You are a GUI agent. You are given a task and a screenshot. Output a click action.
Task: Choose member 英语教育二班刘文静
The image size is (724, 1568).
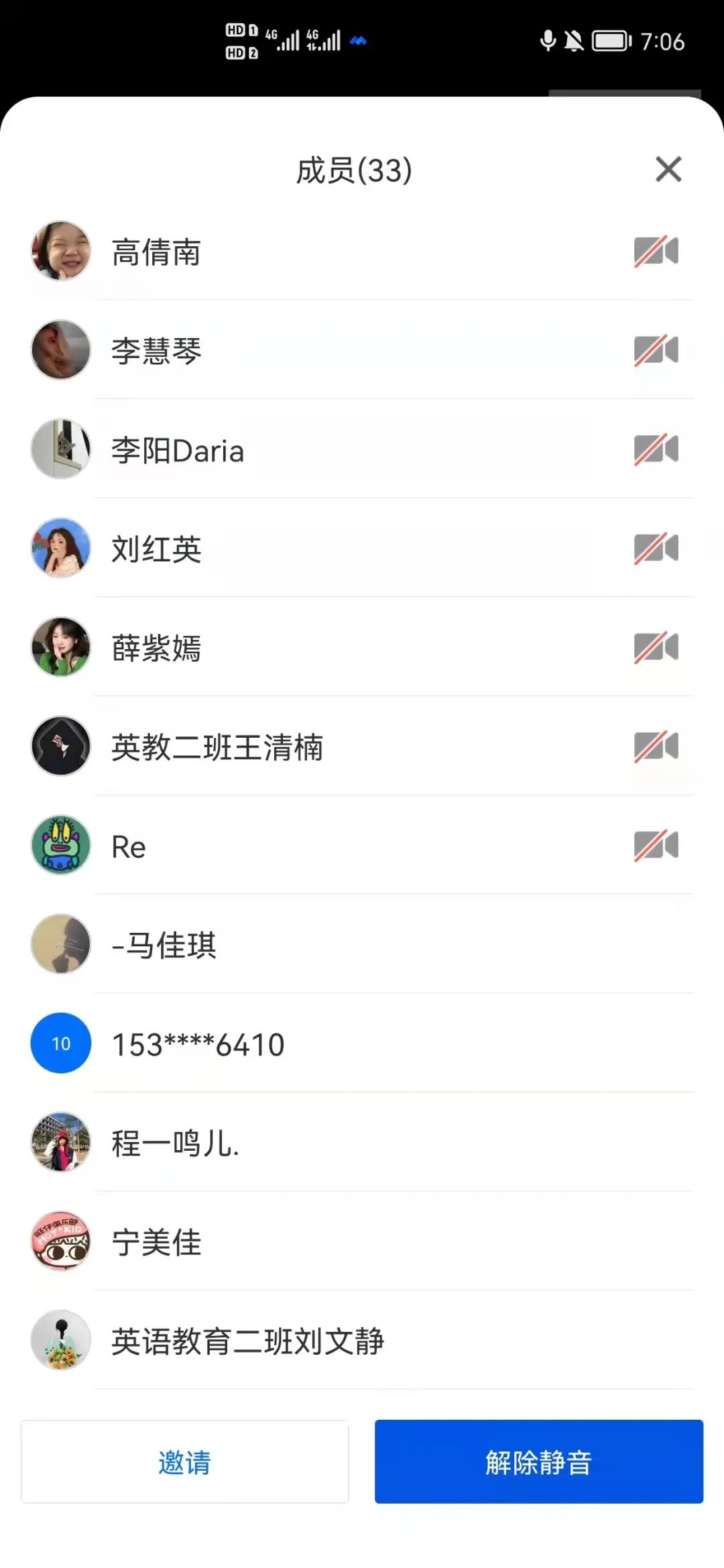[247, 1341]
